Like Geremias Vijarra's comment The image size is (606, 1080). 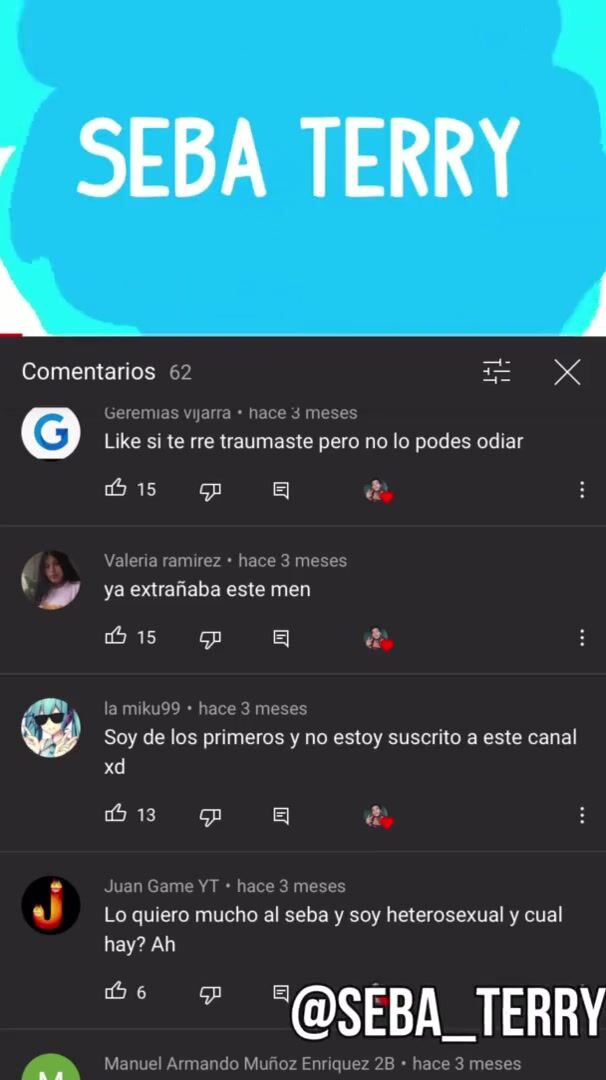tap(116, 489)
